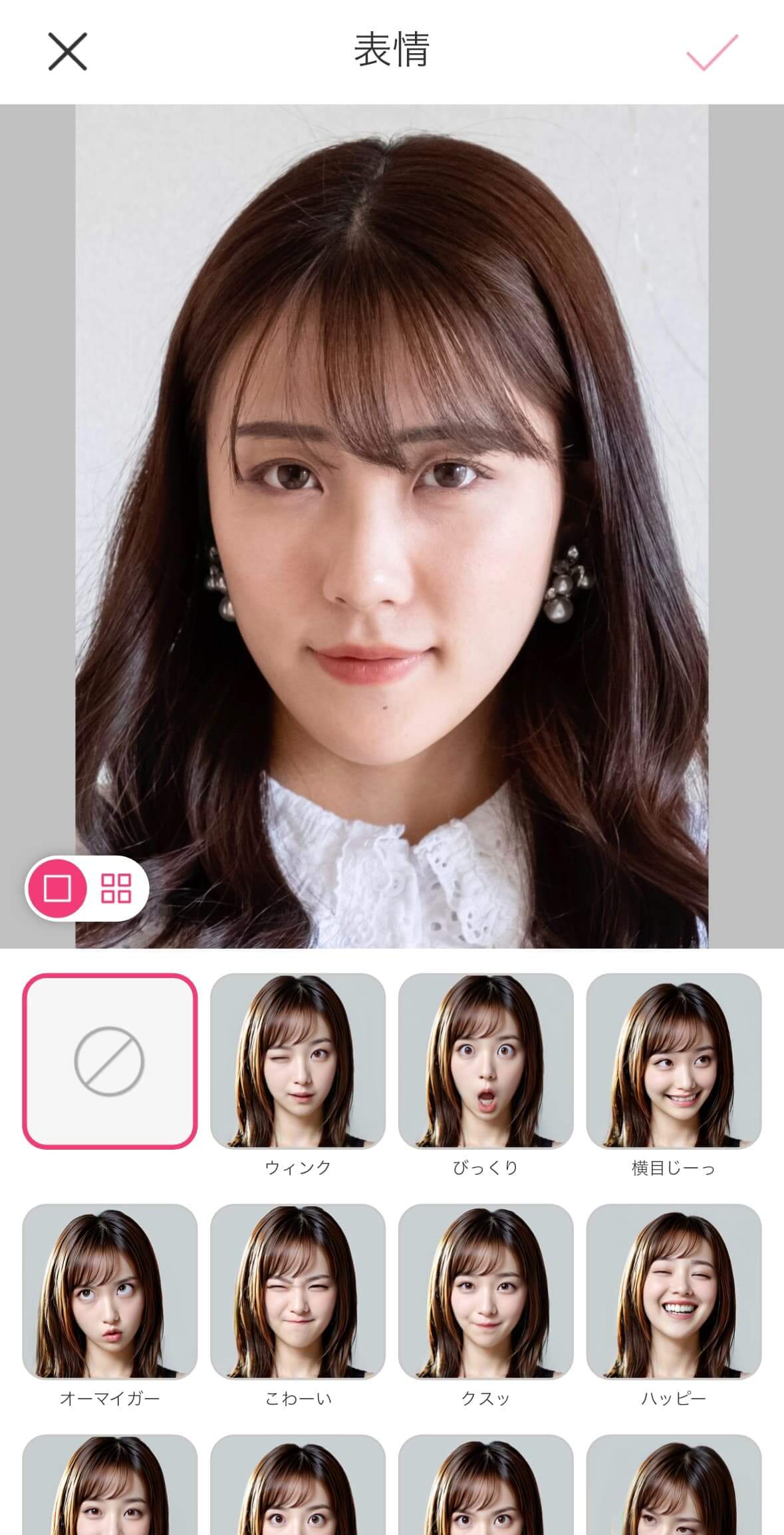Switch to single image view
The height and width of the screenshot is (1535, 784).
click(57, 888)
